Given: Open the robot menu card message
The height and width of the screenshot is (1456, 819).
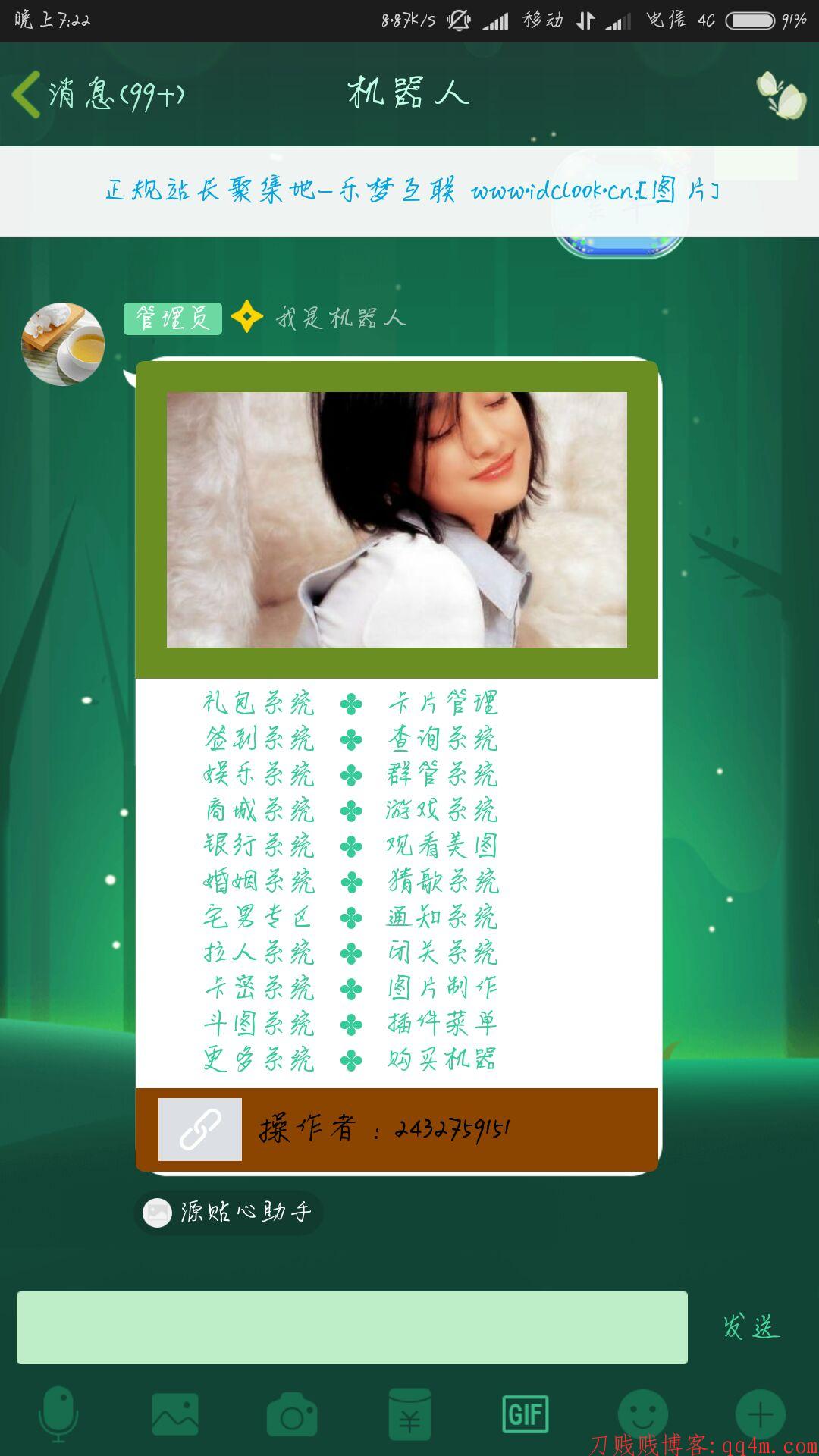Looking at the screenshot, I should point(397,766).
